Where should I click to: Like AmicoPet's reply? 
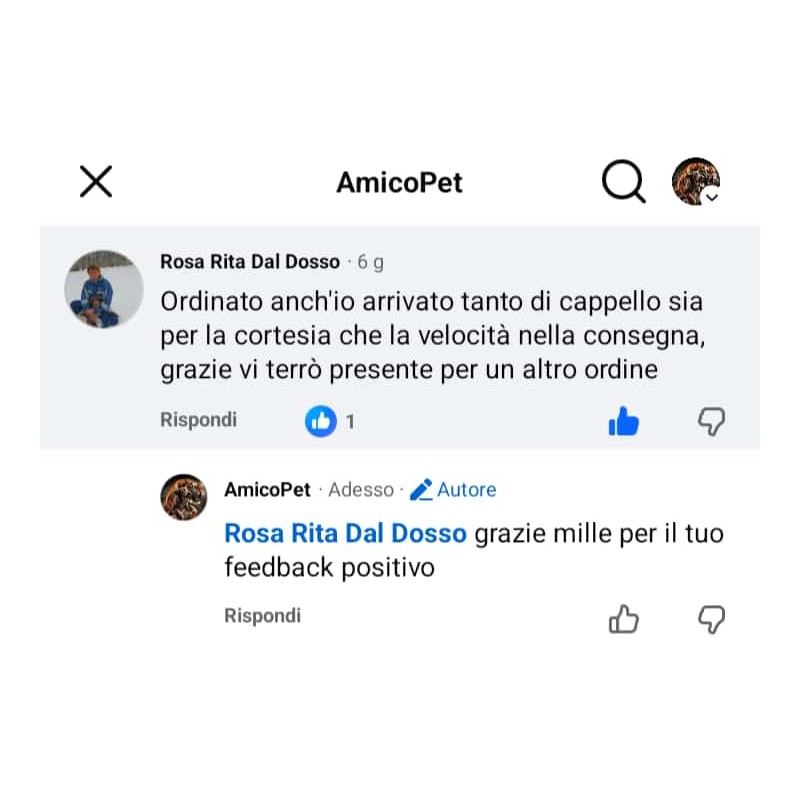pyautogui.click(x=623, y=619)
